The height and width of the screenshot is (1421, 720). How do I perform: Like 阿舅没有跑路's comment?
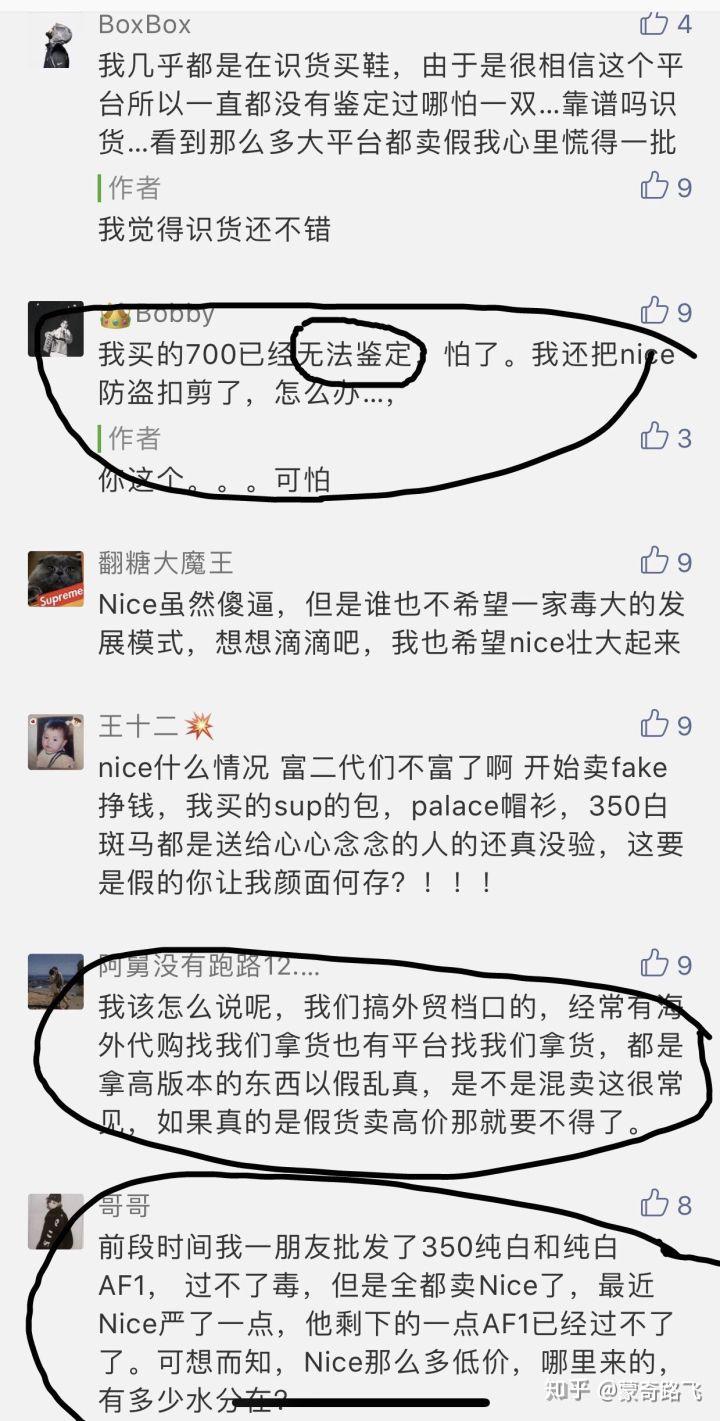click(x=654, y=963)
